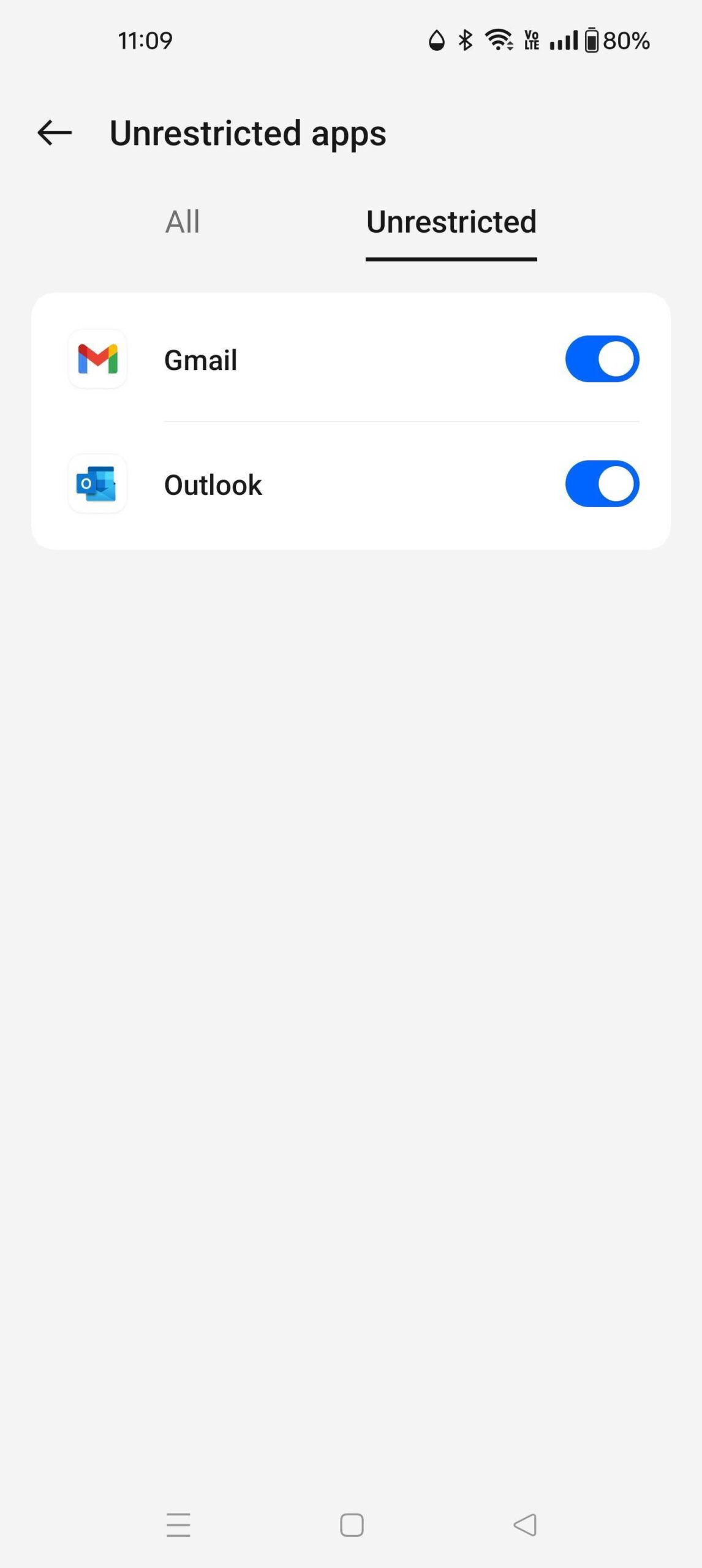The image size is (702, 1568).
Task: Select the Unrestricted tab
Action: (x=451, y=222)
